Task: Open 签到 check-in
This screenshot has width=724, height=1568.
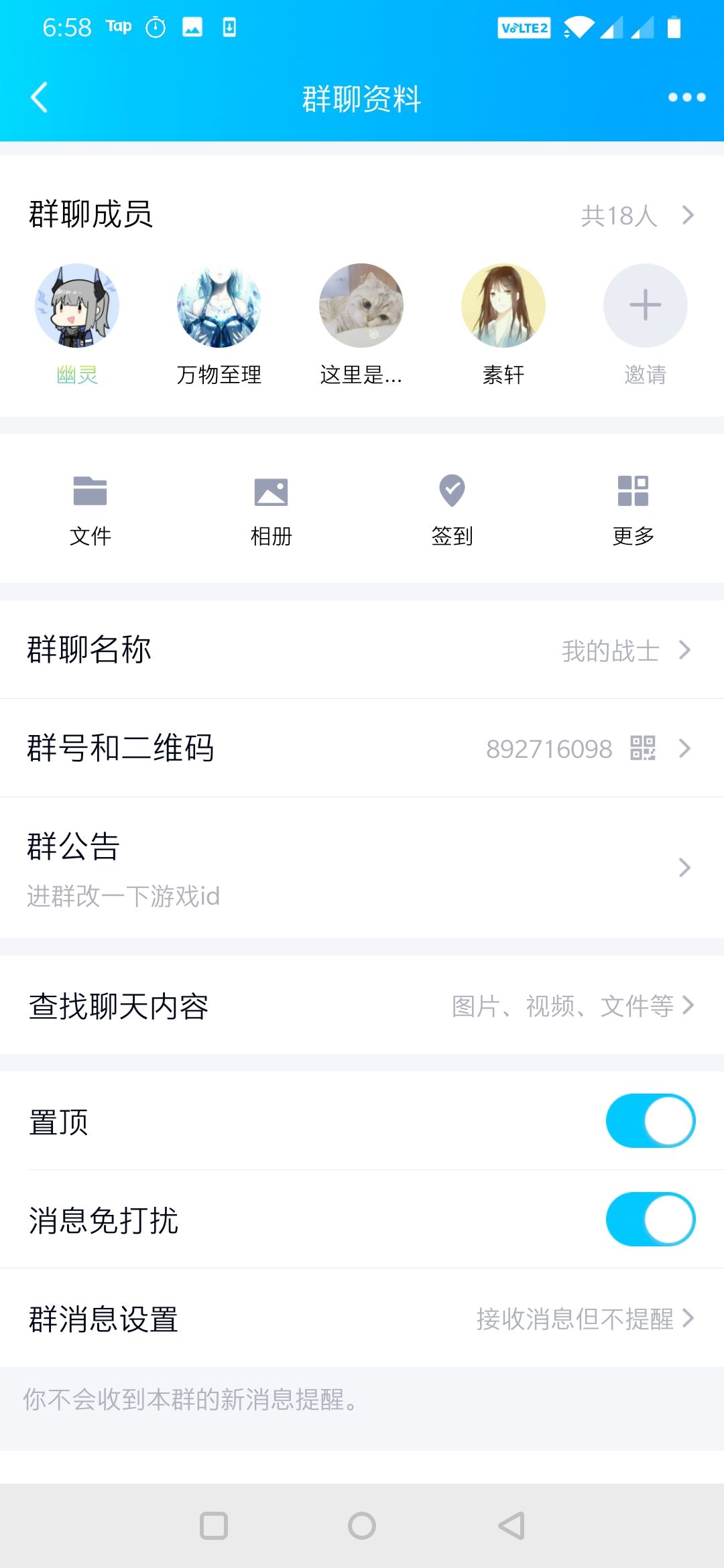Action: click(x=452, y=509)
